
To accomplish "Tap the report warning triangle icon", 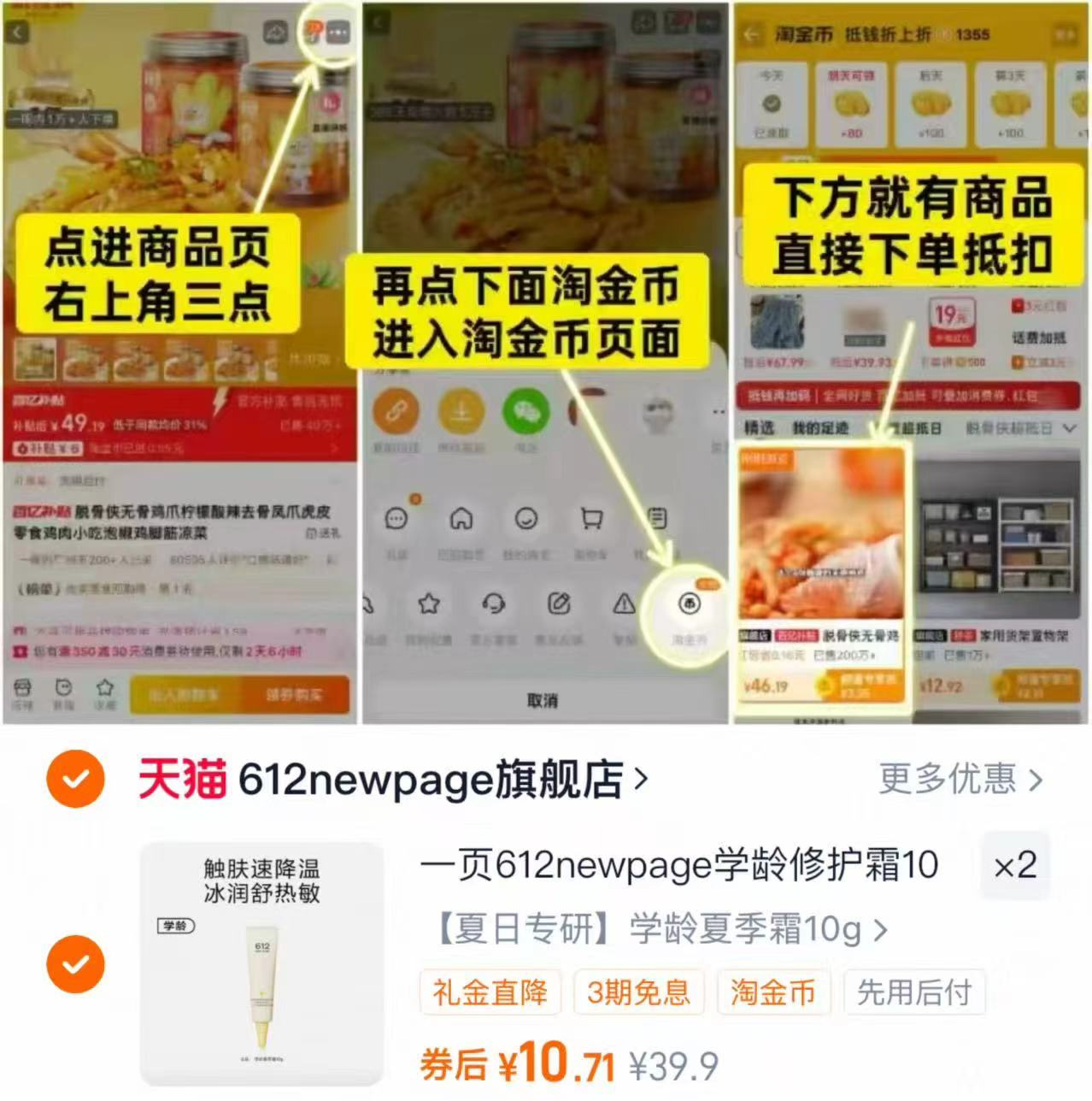I will pyautogui.click(x=623, y=603).
